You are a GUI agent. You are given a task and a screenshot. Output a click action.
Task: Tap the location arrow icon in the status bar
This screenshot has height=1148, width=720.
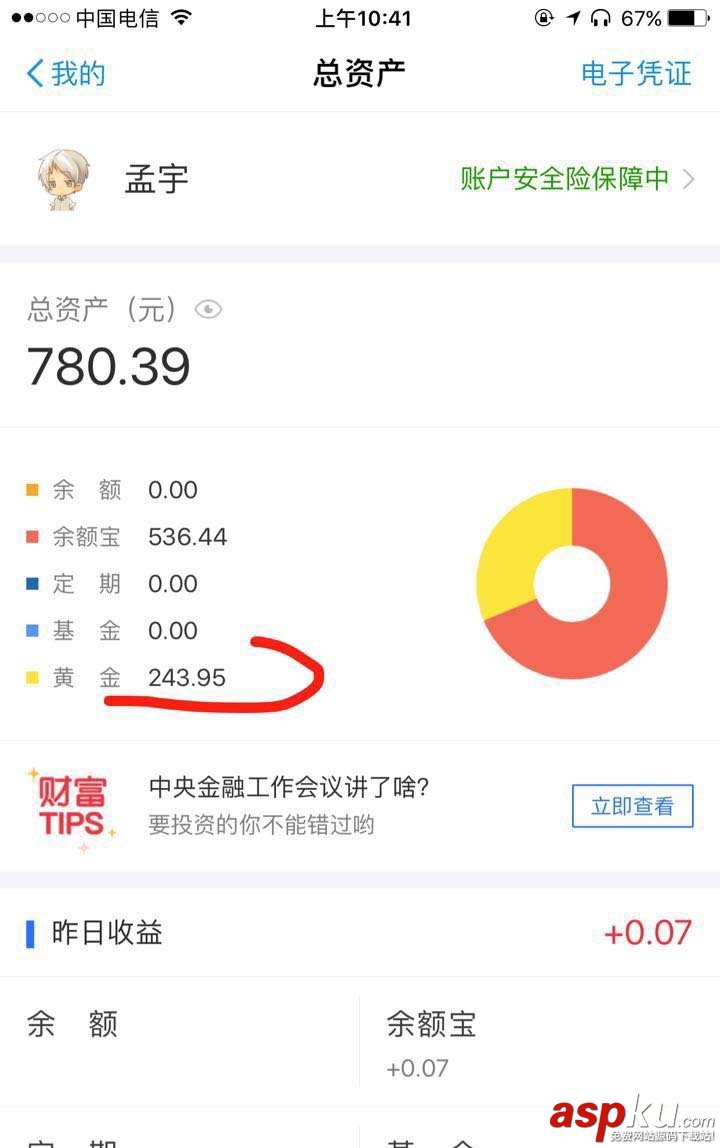(x=575, y=18)
